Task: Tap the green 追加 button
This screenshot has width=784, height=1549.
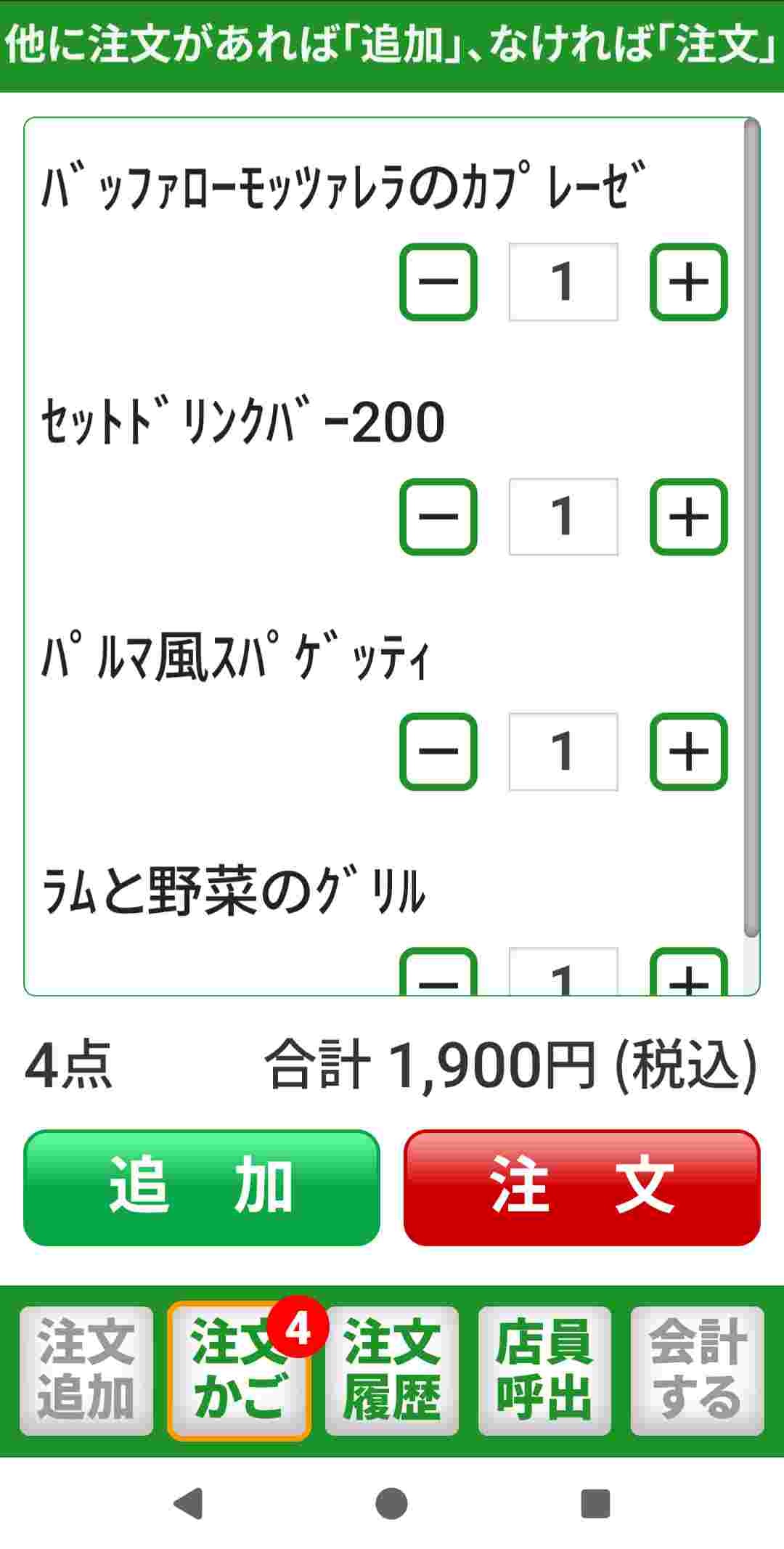Action: (202, 1187)
